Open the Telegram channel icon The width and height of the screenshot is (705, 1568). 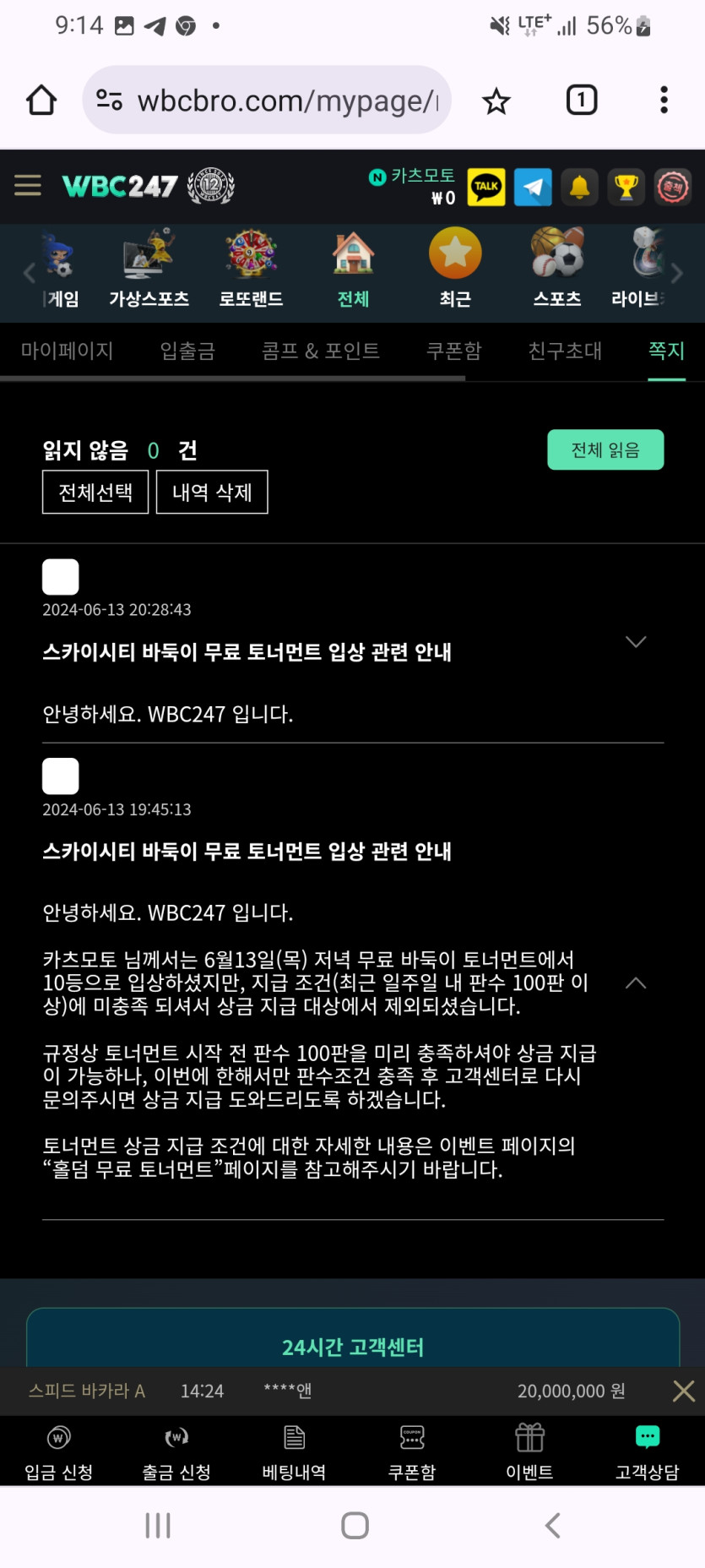click(533, 187)
